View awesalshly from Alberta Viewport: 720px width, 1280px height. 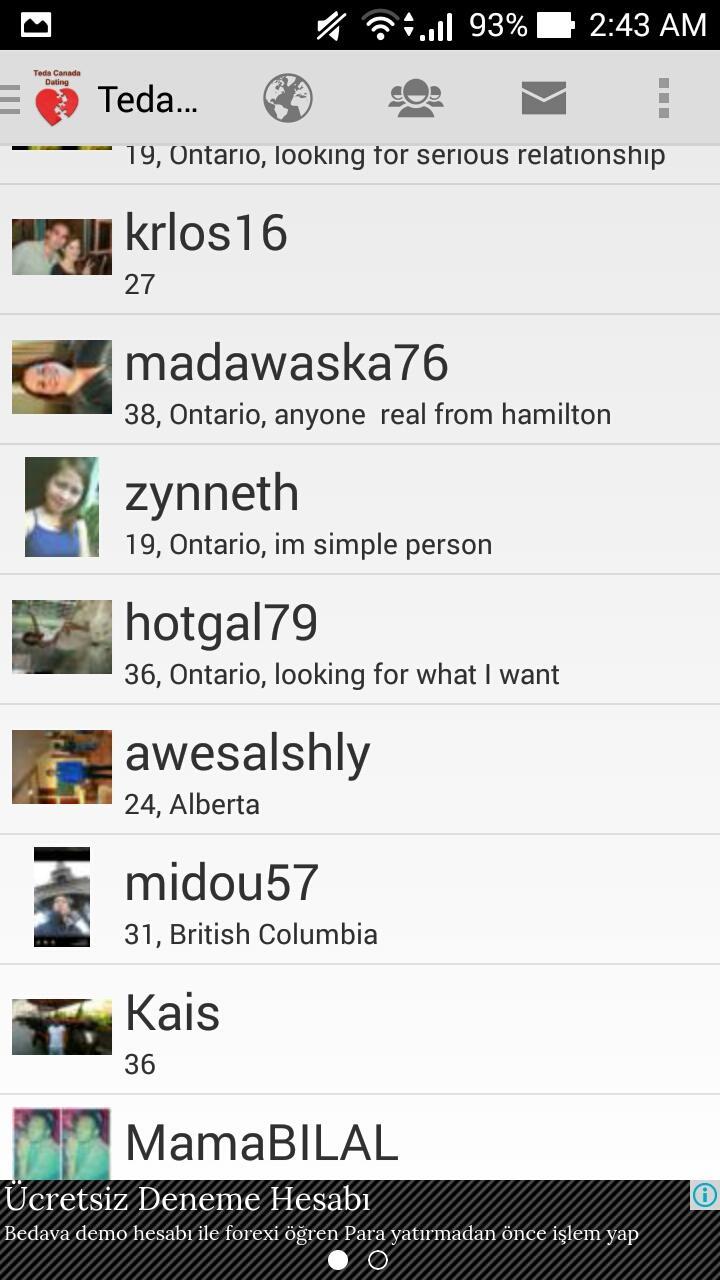click(x=360, y=770)
